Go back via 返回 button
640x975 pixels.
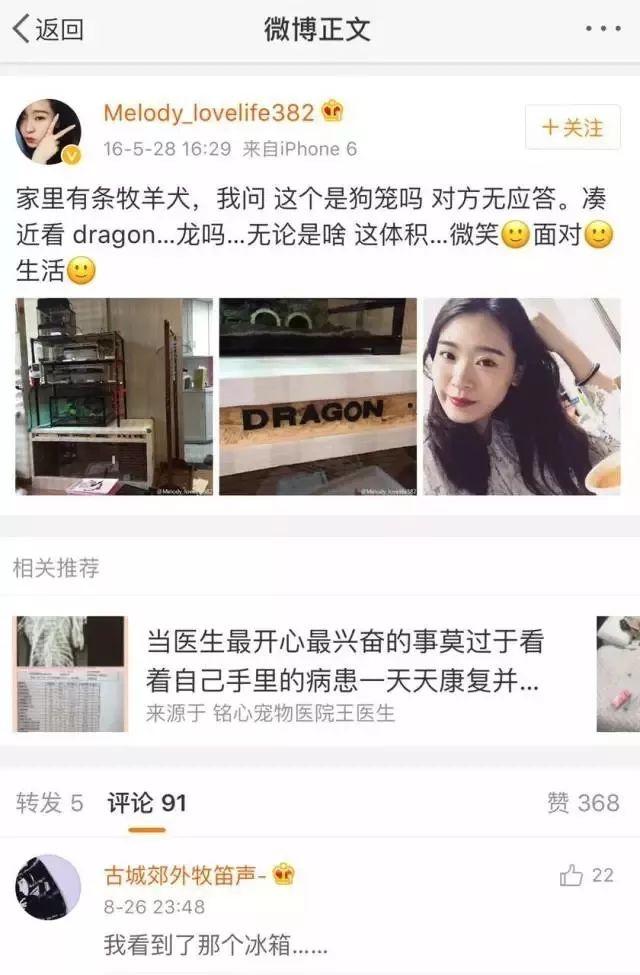pos(47,30)
